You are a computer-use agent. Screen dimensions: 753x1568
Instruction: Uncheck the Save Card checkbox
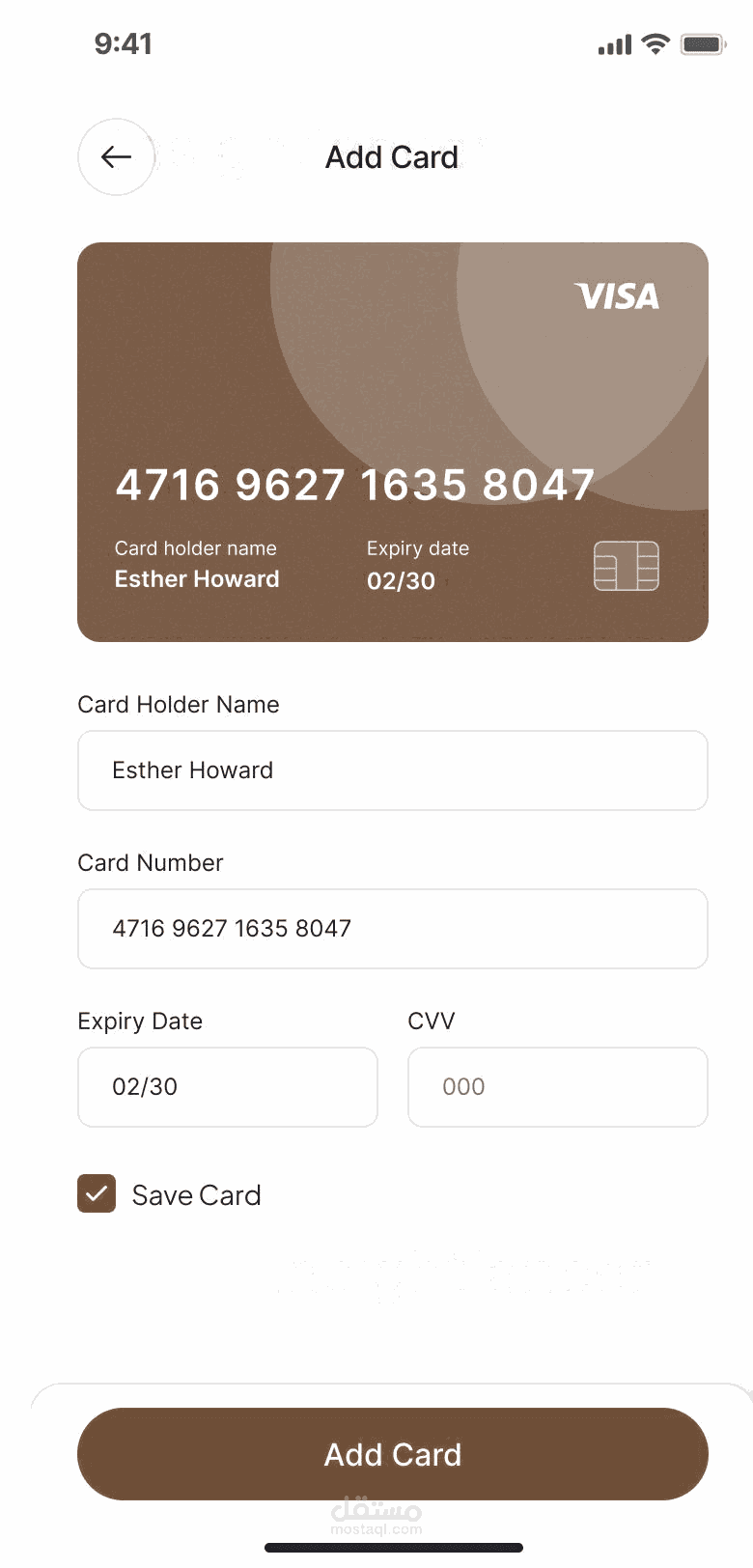(97, 1194)
